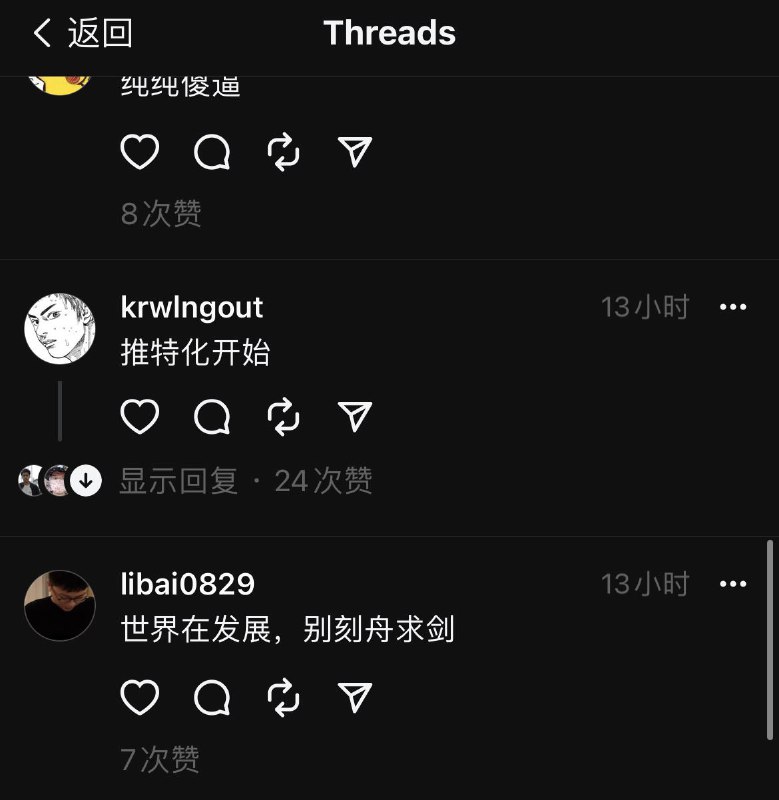This screenshot has width=779, height=800.
Task: Open krwlngout's profile link
Action: (x=192, y=307)
